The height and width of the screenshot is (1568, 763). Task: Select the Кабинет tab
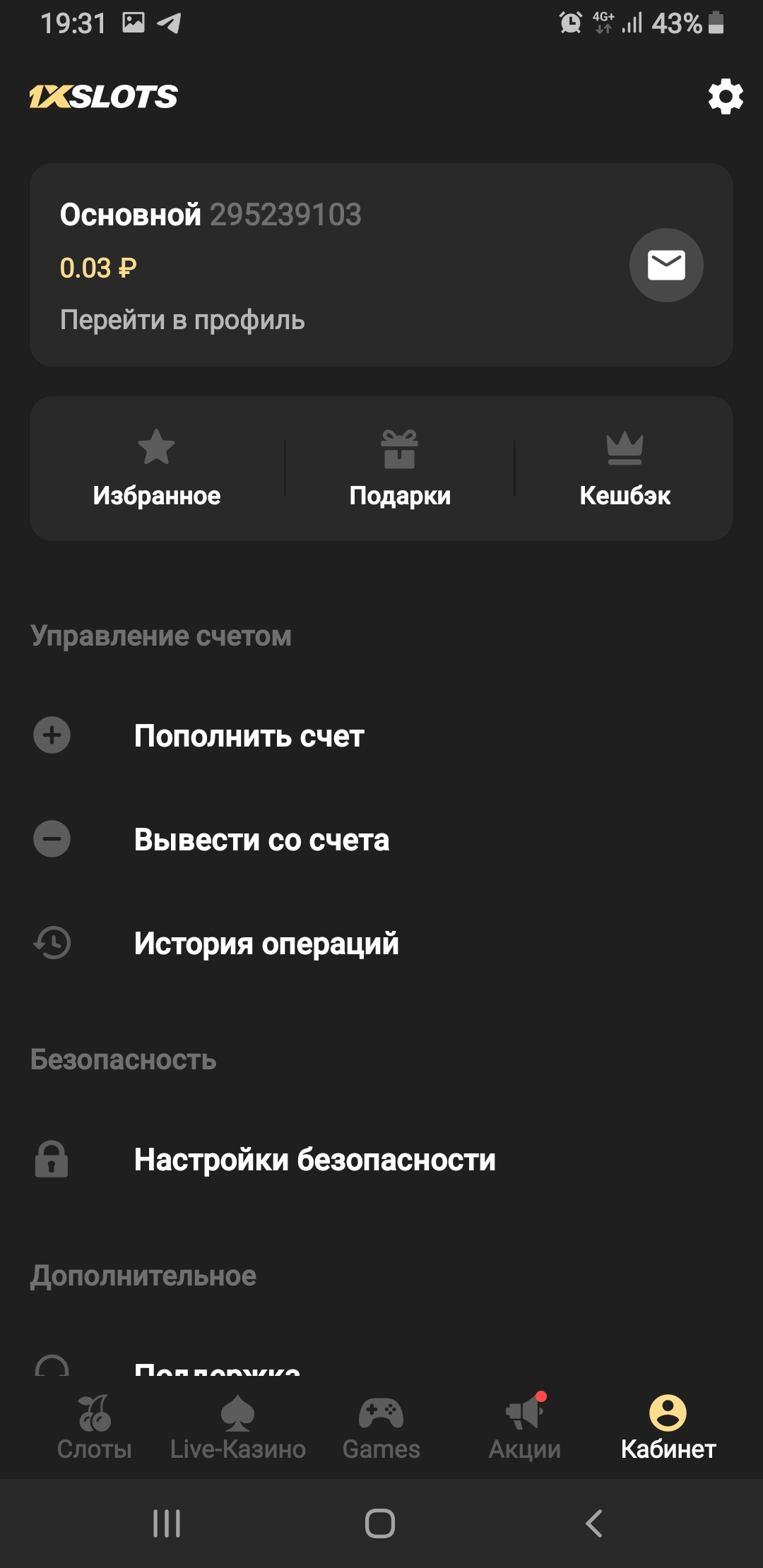668,1427
